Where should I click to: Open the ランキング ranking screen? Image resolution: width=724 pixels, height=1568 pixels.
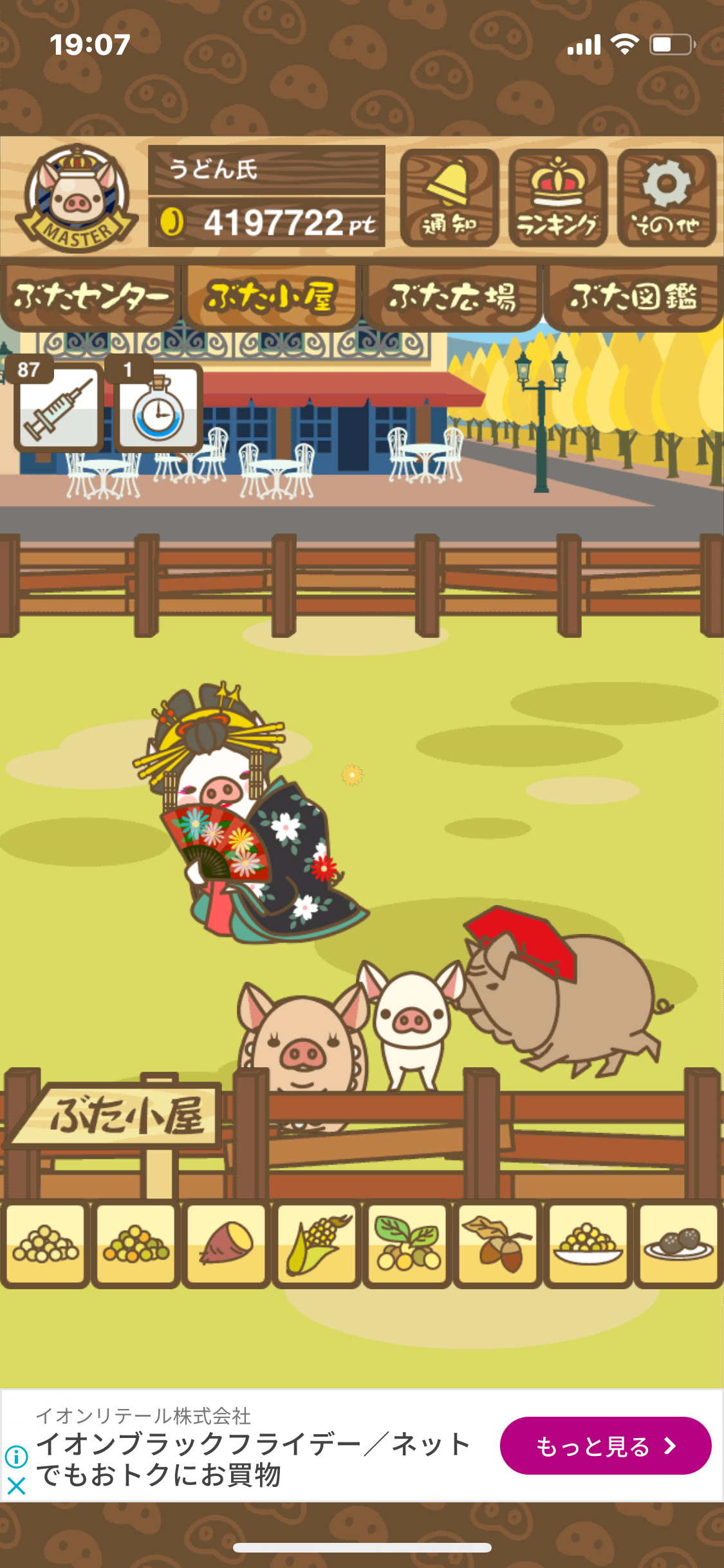coord(557,198)
